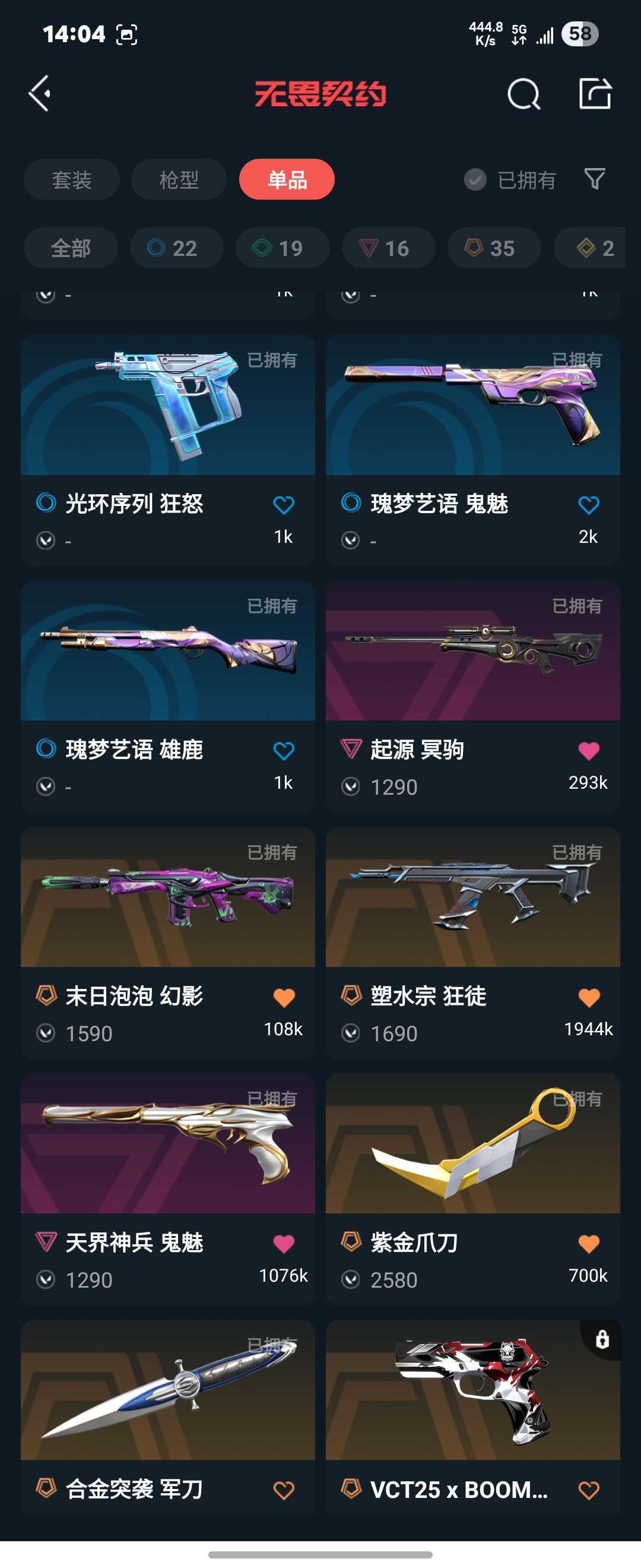The width and height of the screenshot is (641, 1568).
Task: Open the 天界神兵 鬼魅 skin card
Action: coord(168,1190)
